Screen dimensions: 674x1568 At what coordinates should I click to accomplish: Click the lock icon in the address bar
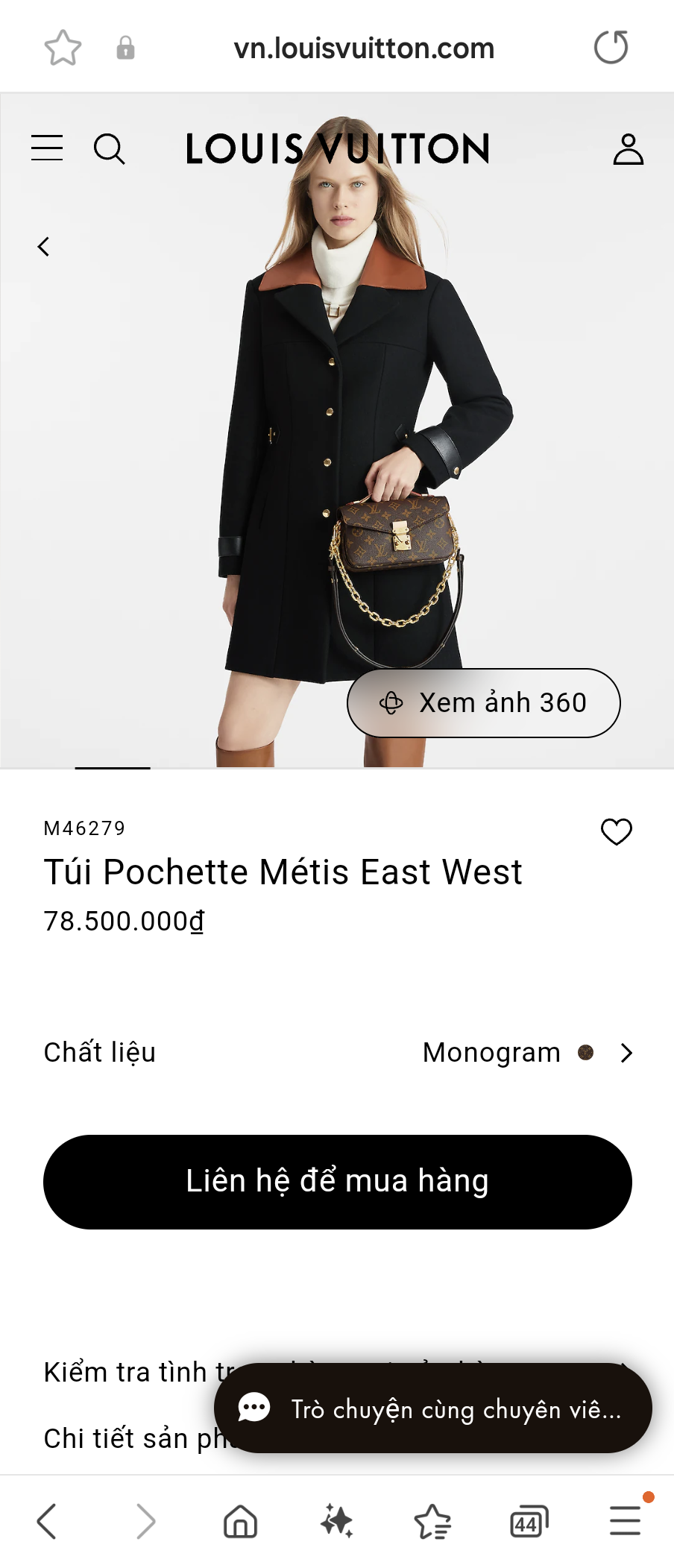click(x=125, y=47)
